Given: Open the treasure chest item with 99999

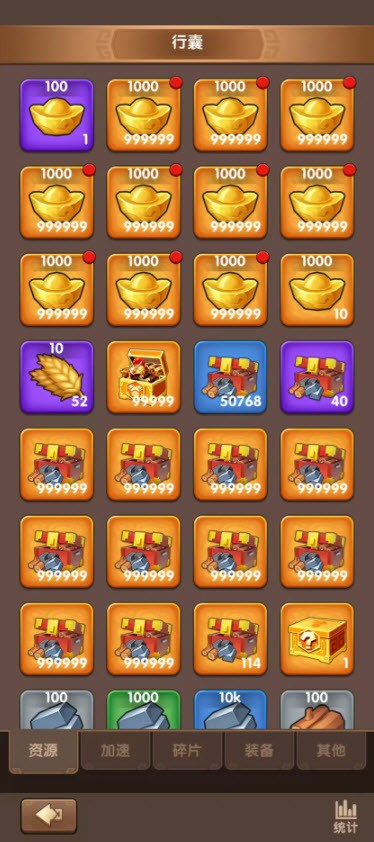Looking at the screenshot, I should coord(143,377).
